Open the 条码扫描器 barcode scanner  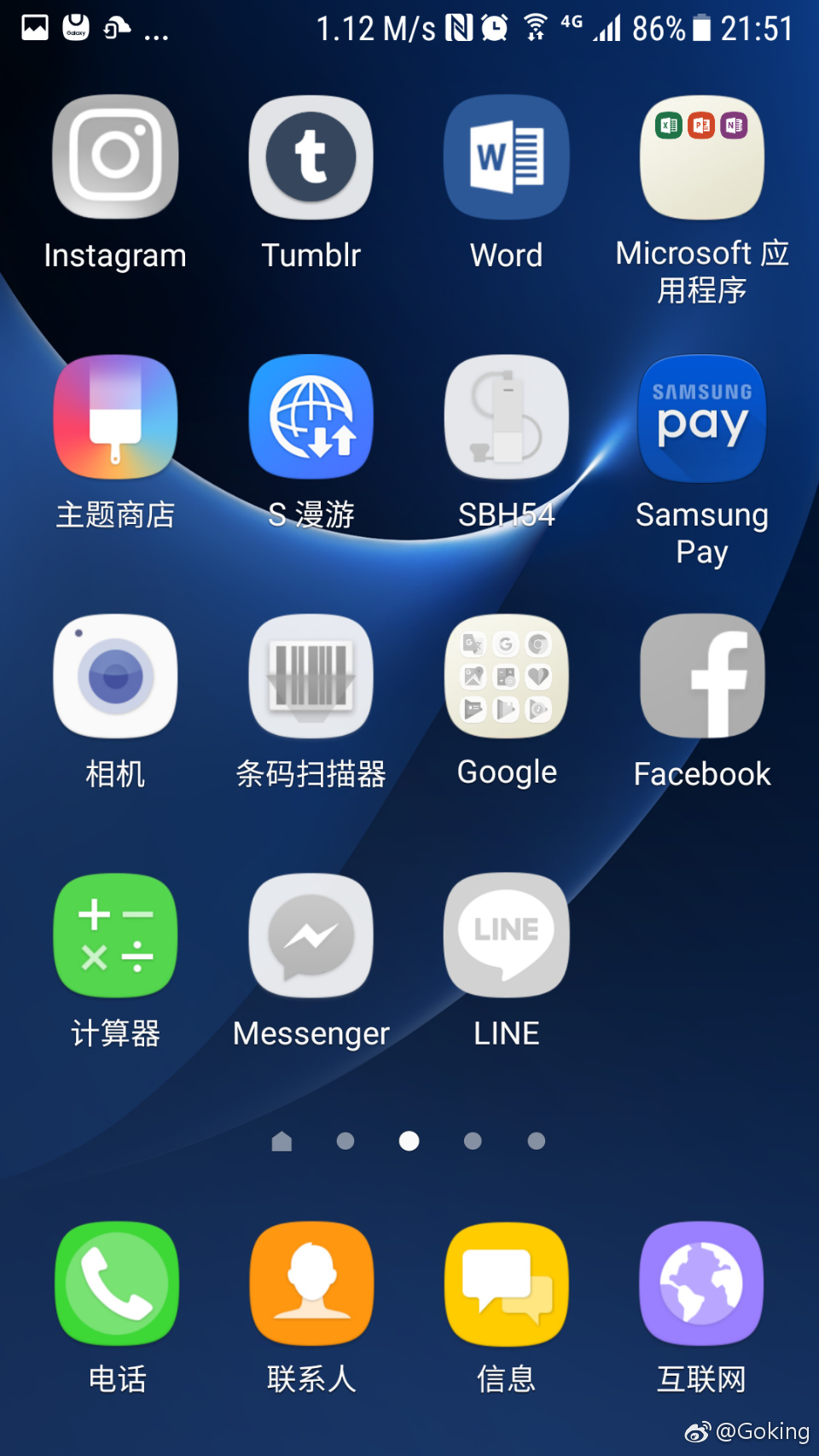pyautogui.click(x=311, y=677)
